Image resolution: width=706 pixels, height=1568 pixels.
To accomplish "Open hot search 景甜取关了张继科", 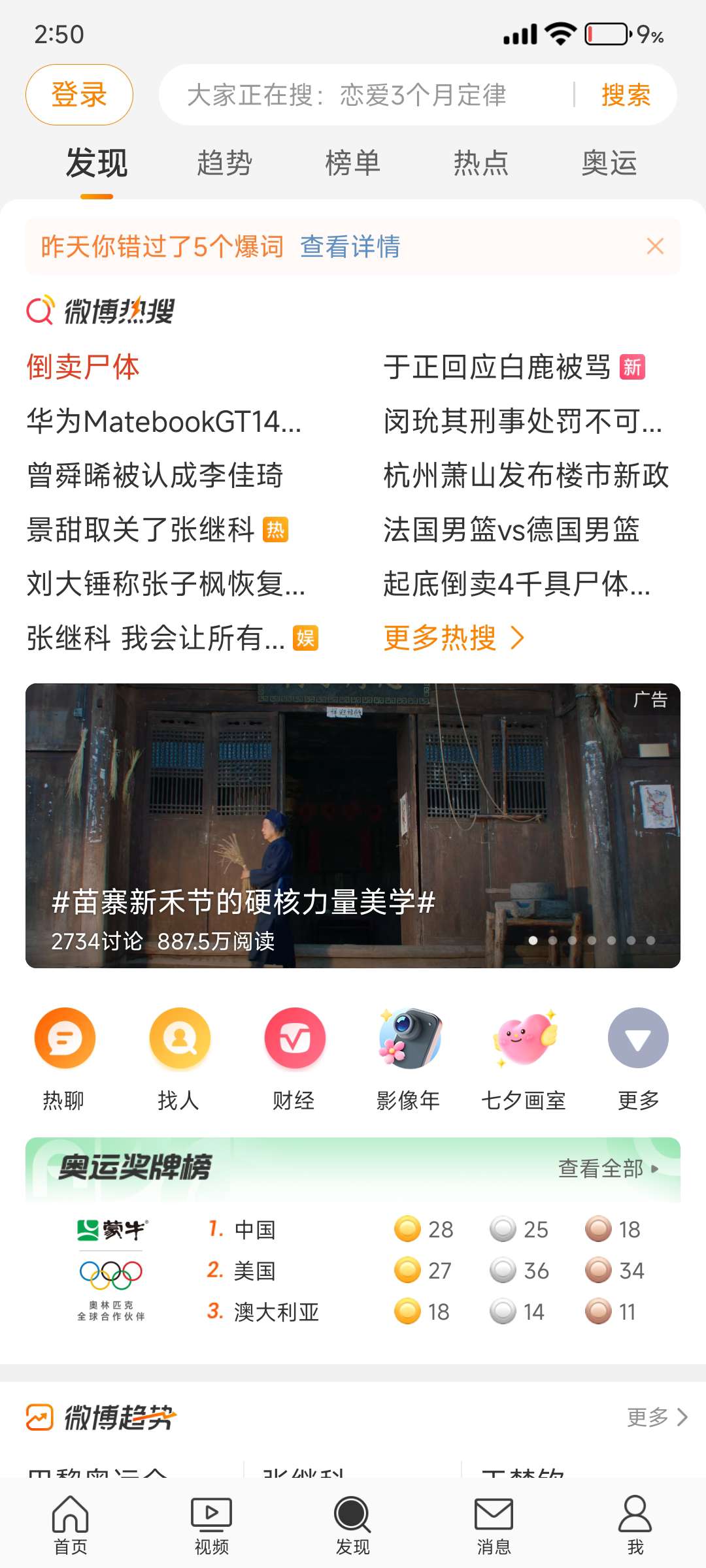I will (141, 530).
